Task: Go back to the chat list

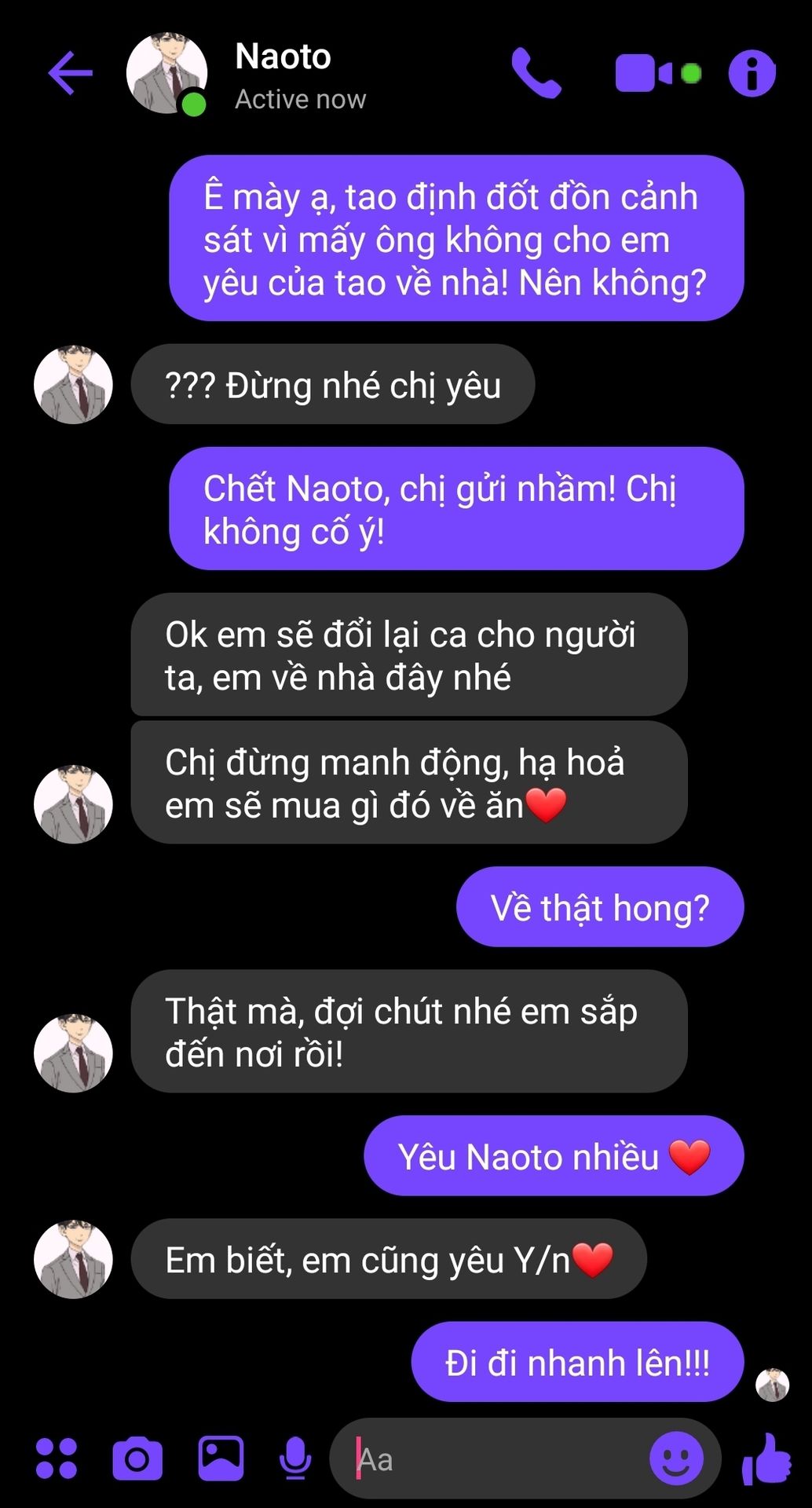Action: click(x=70, y=73)
